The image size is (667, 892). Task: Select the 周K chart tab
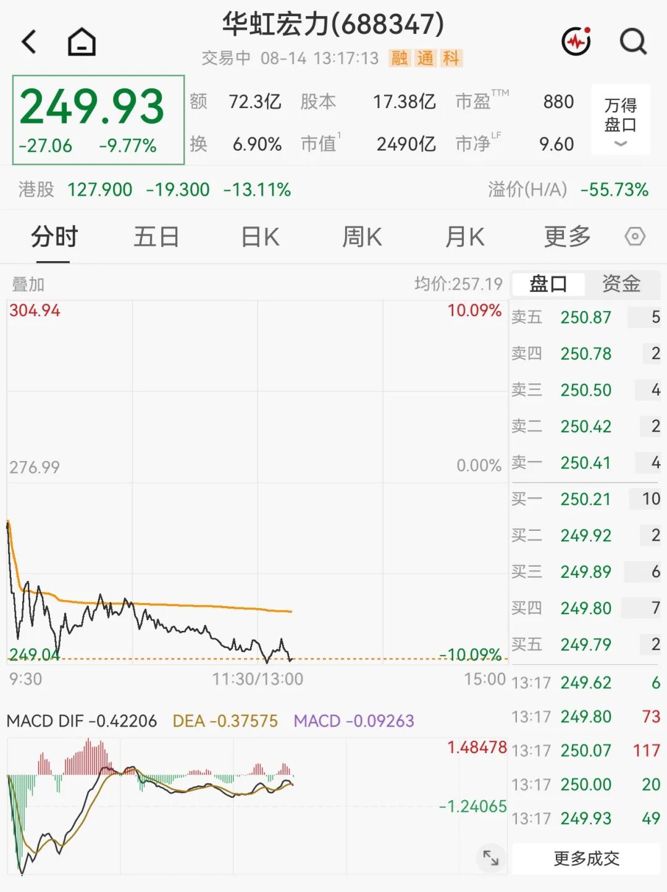[x=362, y=237]
